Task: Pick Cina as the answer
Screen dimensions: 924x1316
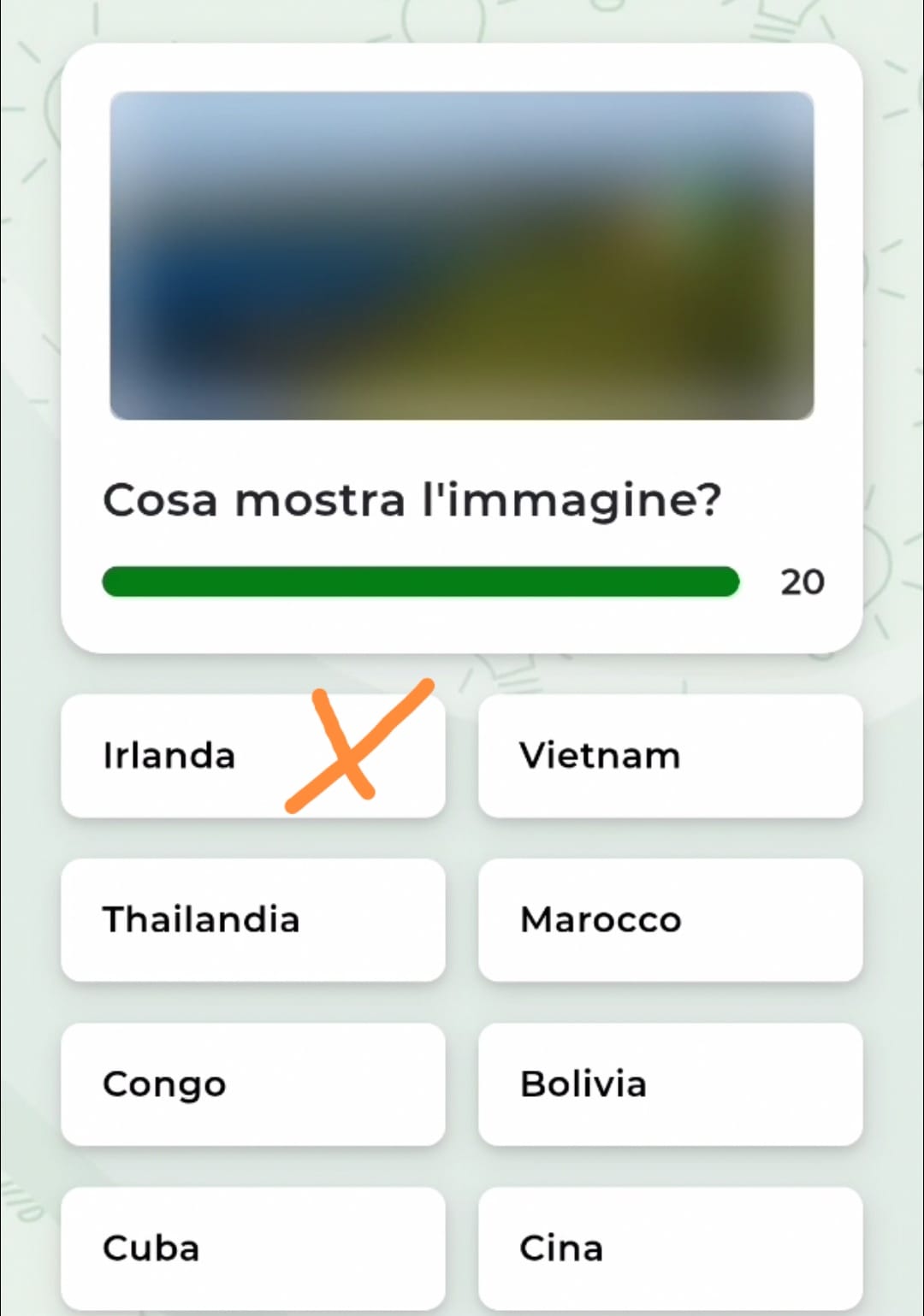Action: point(670,1248)
